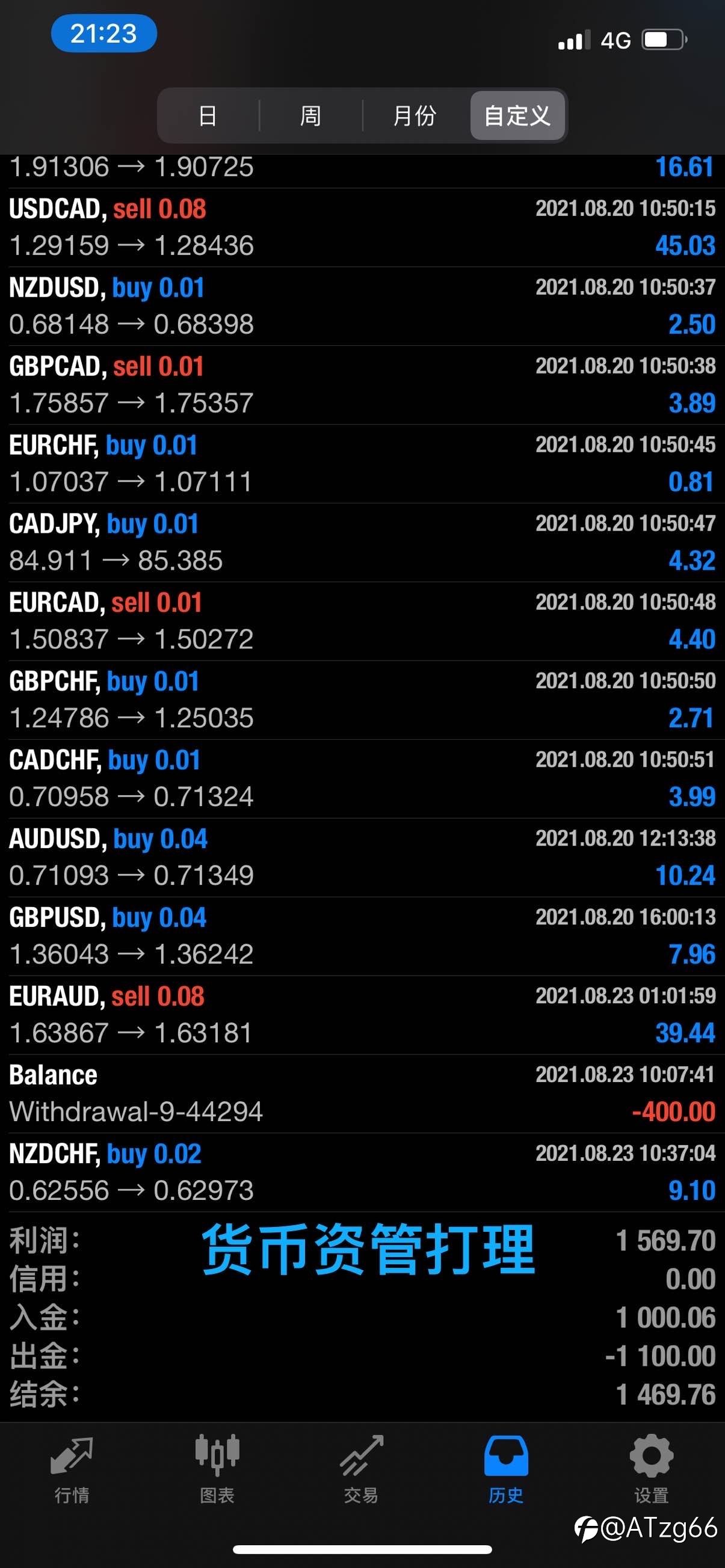The width and height of the screenshot is (725, 1568).
Task: Expand the EURCAD sell 0.01 trade entry
Action: 362,621
